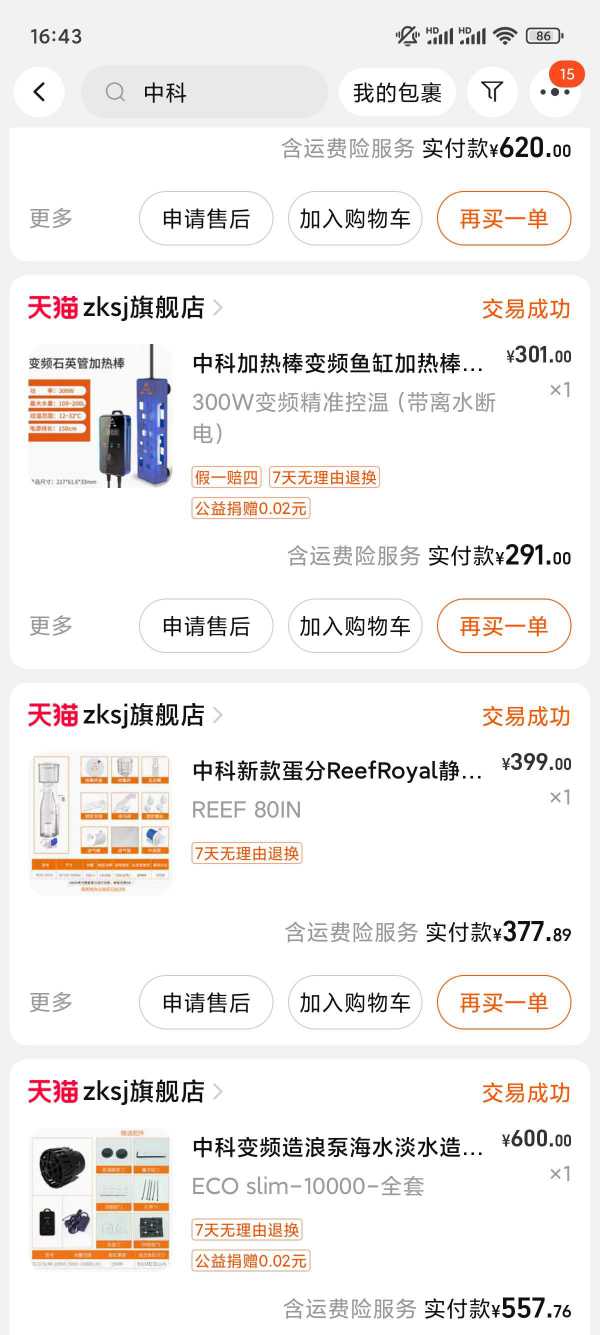The image size is (600, 1335).
Task: Show 更多 options for the 加热棒 order
Action: tap(51, 626)
